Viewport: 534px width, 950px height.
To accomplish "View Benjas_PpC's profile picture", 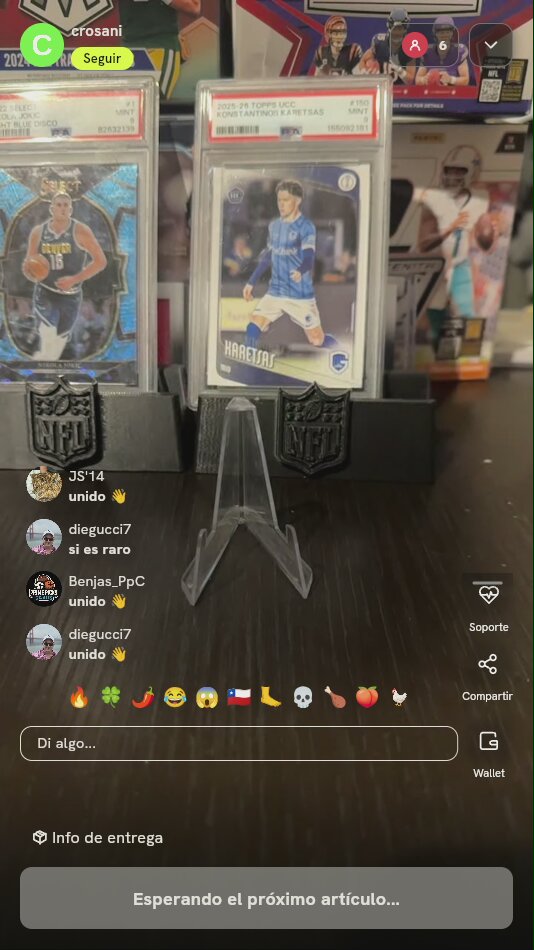I will click(44, 589).
